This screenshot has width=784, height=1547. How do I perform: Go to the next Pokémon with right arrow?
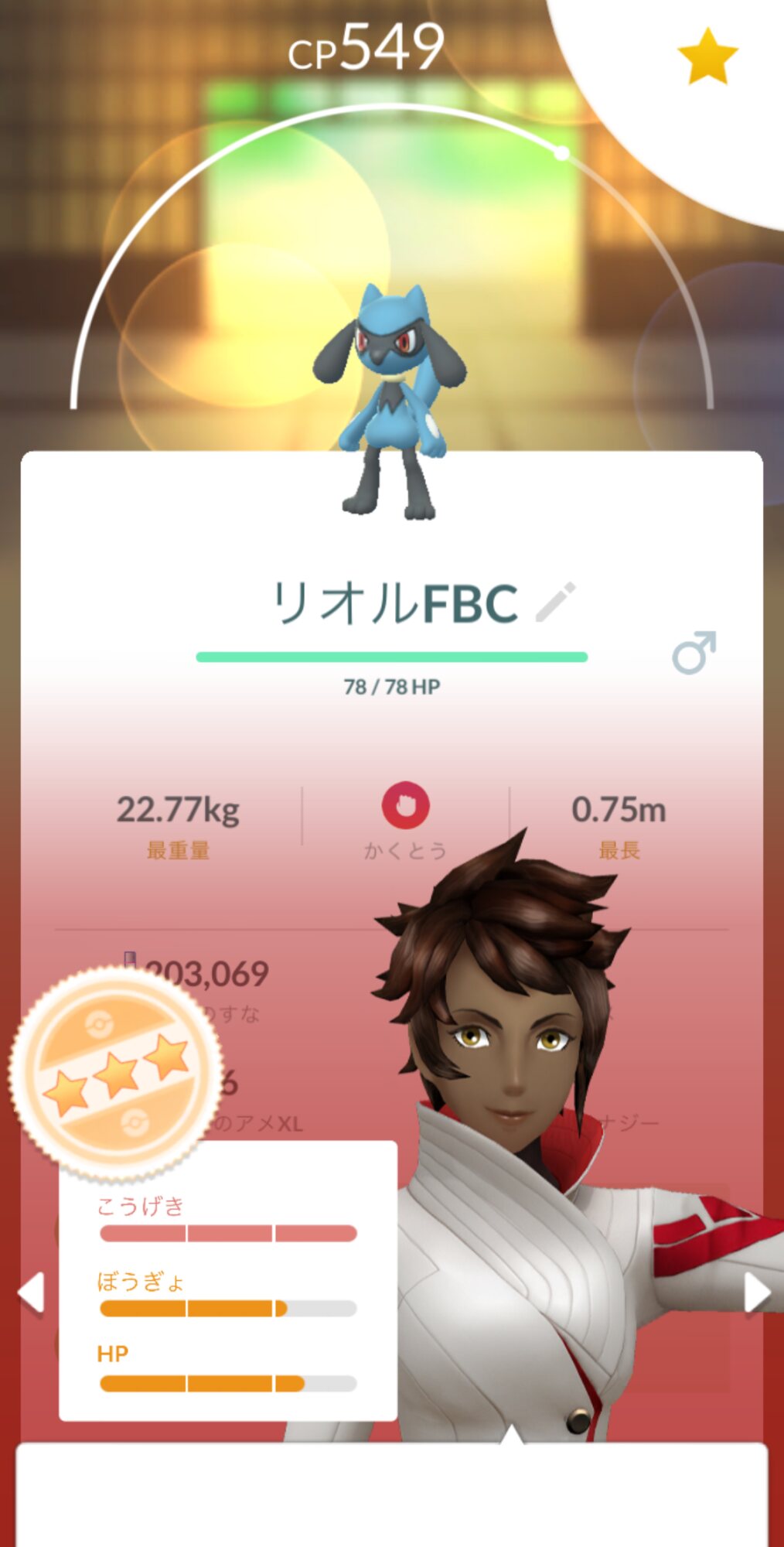(757, 1292)
